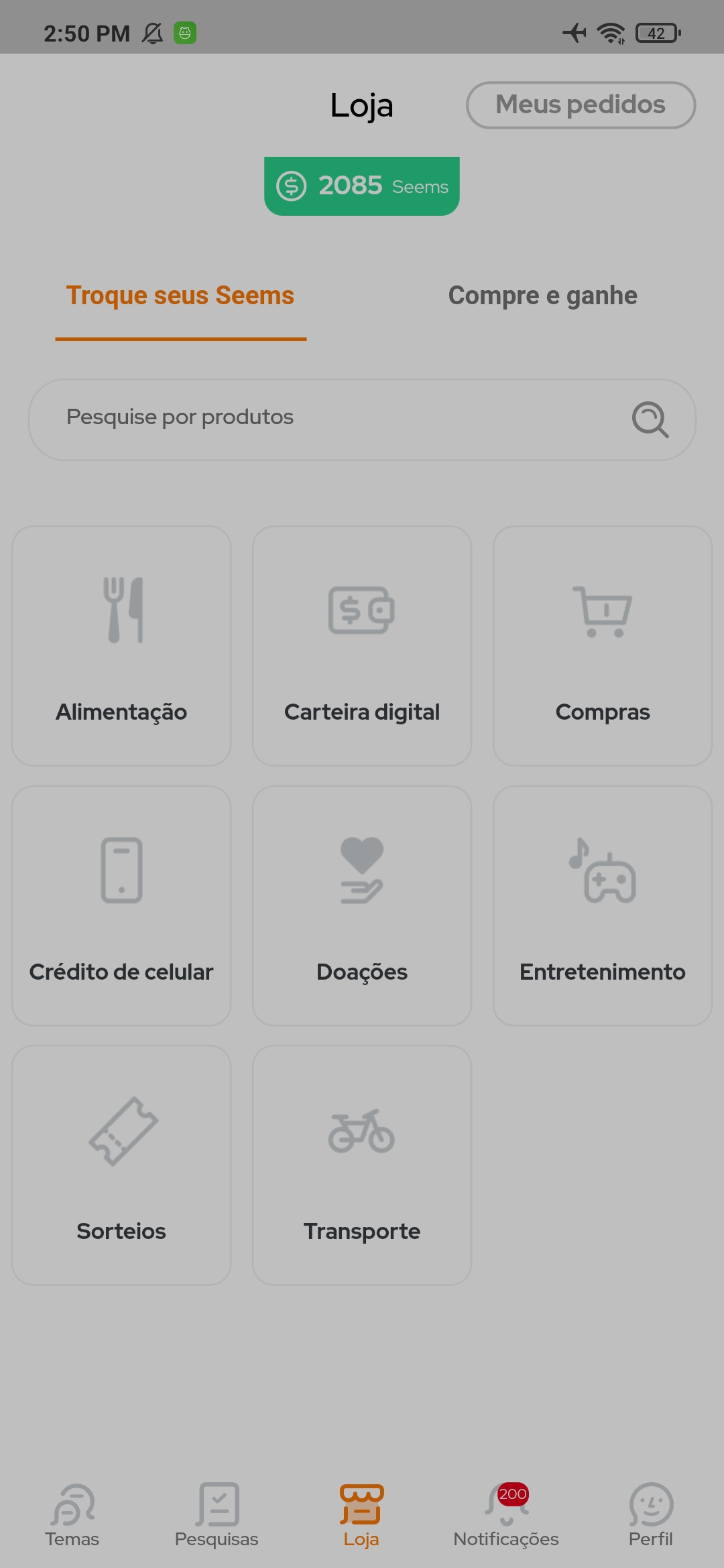724x1568 pixels.
Task: Open the Alimentação category icon
Action: [121, 610]
